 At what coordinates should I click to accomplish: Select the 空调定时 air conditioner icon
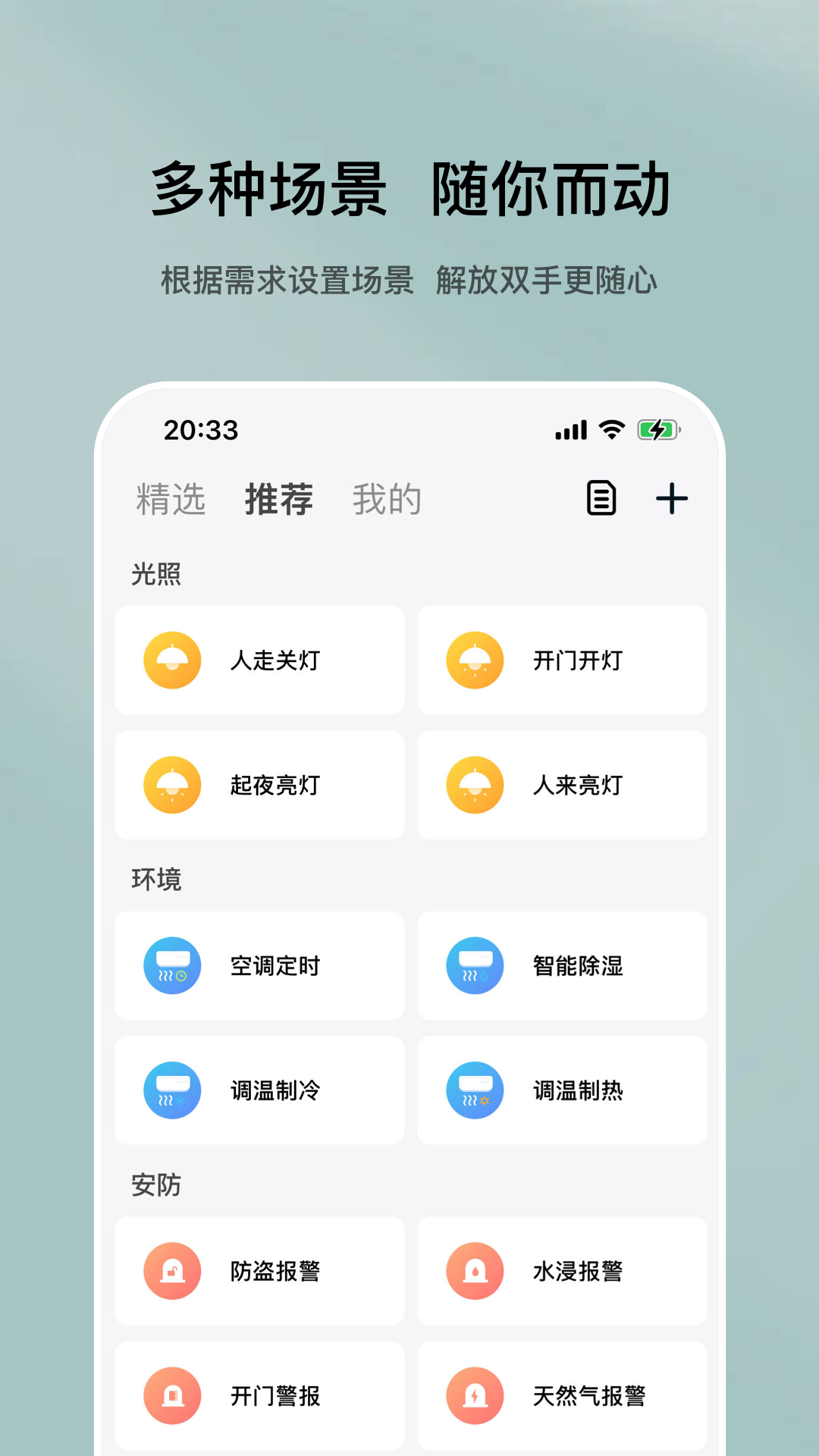click(x=173, y=966)
